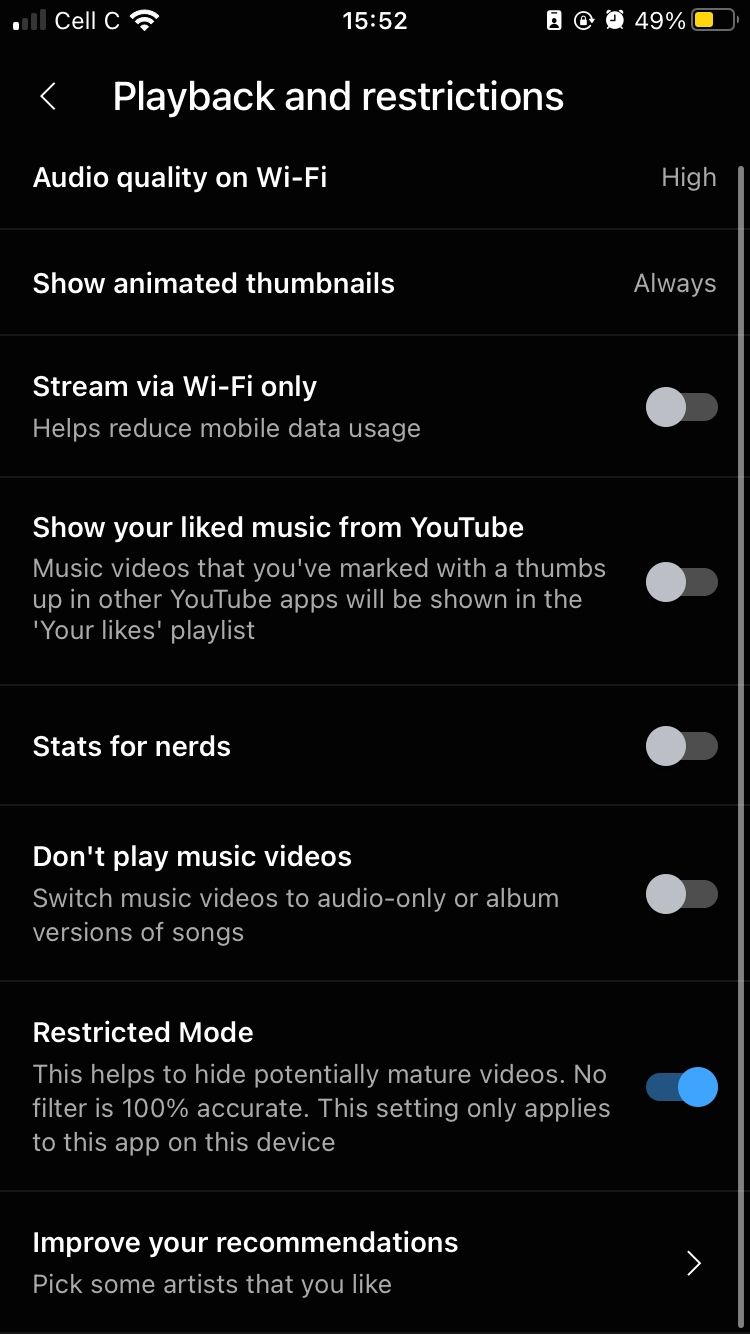Open Show animated thumbnails options
The image size is (750, 1334).
click(375, 283)
